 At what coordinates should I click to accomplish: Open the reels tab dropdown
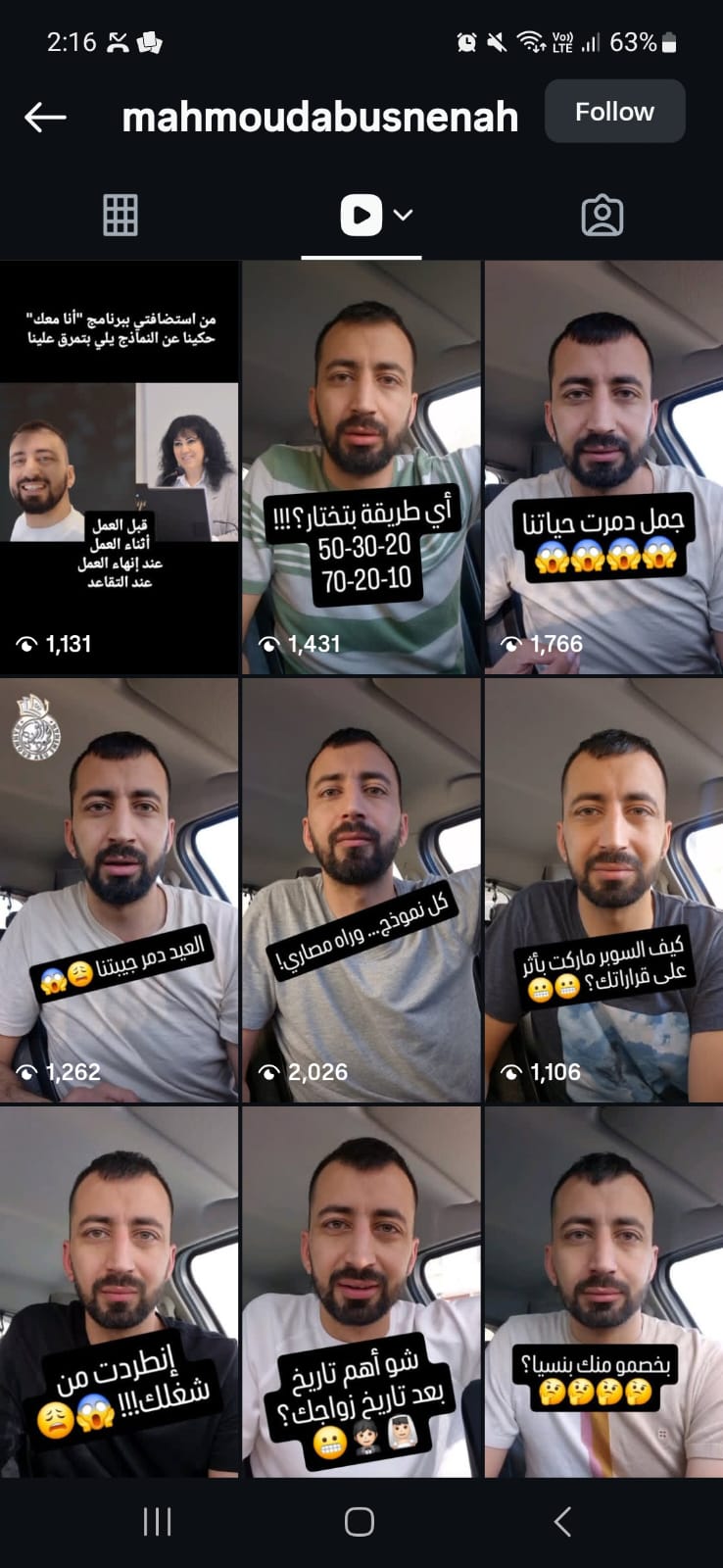point(403,215)
